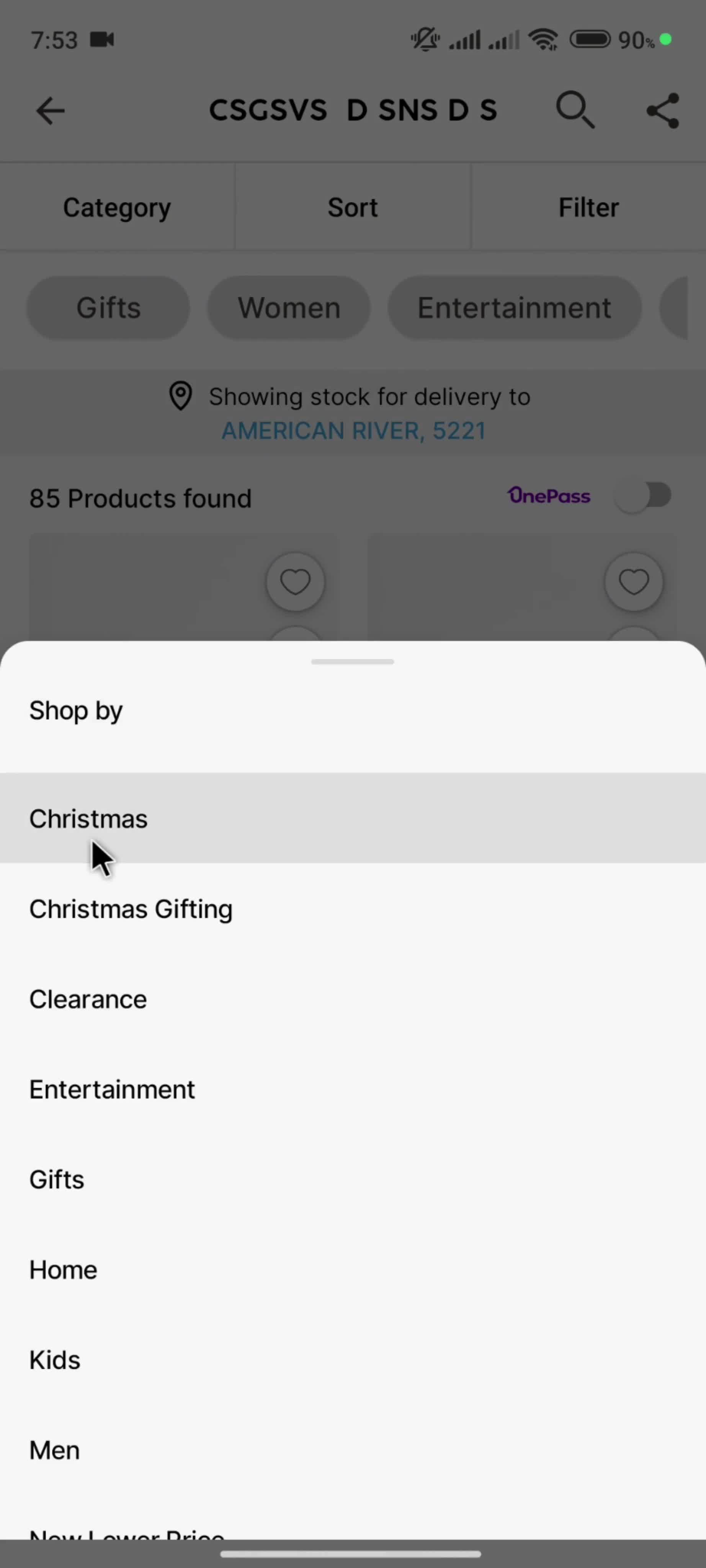Choose the Christmas Gifting category
Screen dimensions: 706x1568
[x=131, y=909]
